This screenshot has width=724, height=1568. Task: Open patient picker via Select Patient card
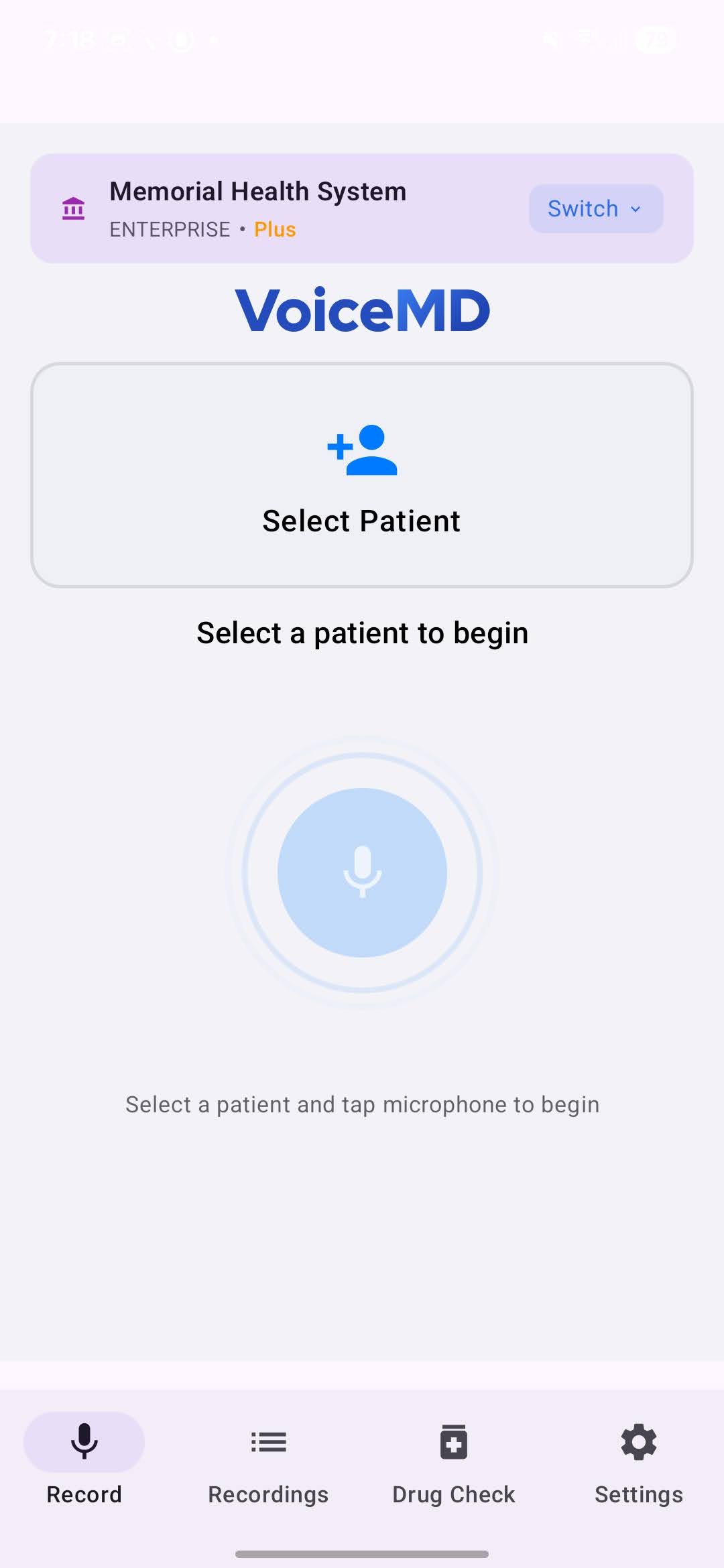362,474
